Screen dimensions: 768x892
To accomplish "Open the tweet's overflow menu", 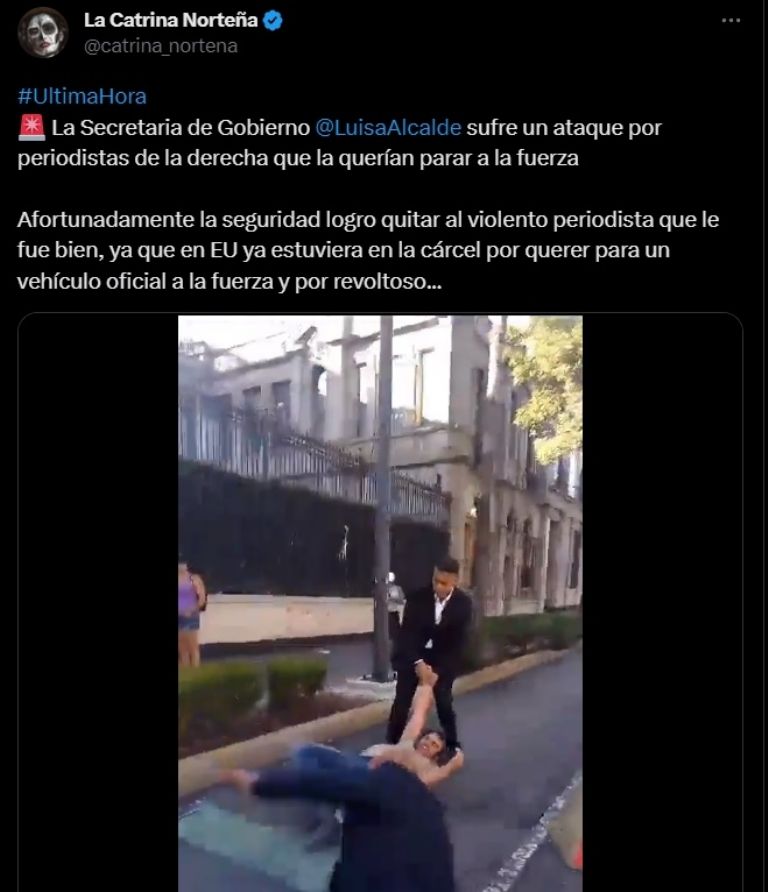I will pyautogui.click(x=731, y=21).
